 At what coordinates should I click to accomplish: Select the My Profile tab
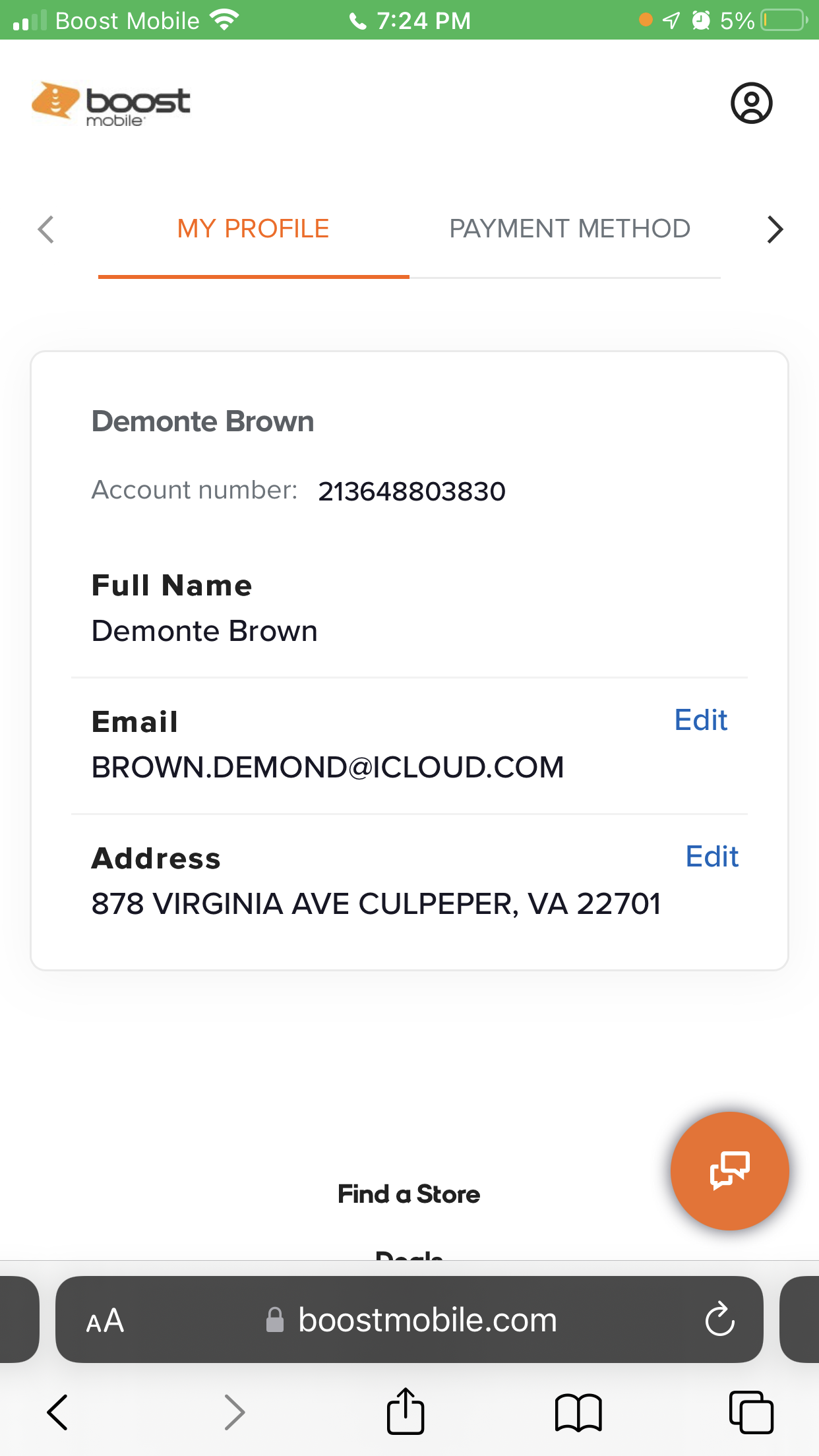[253, 229]
